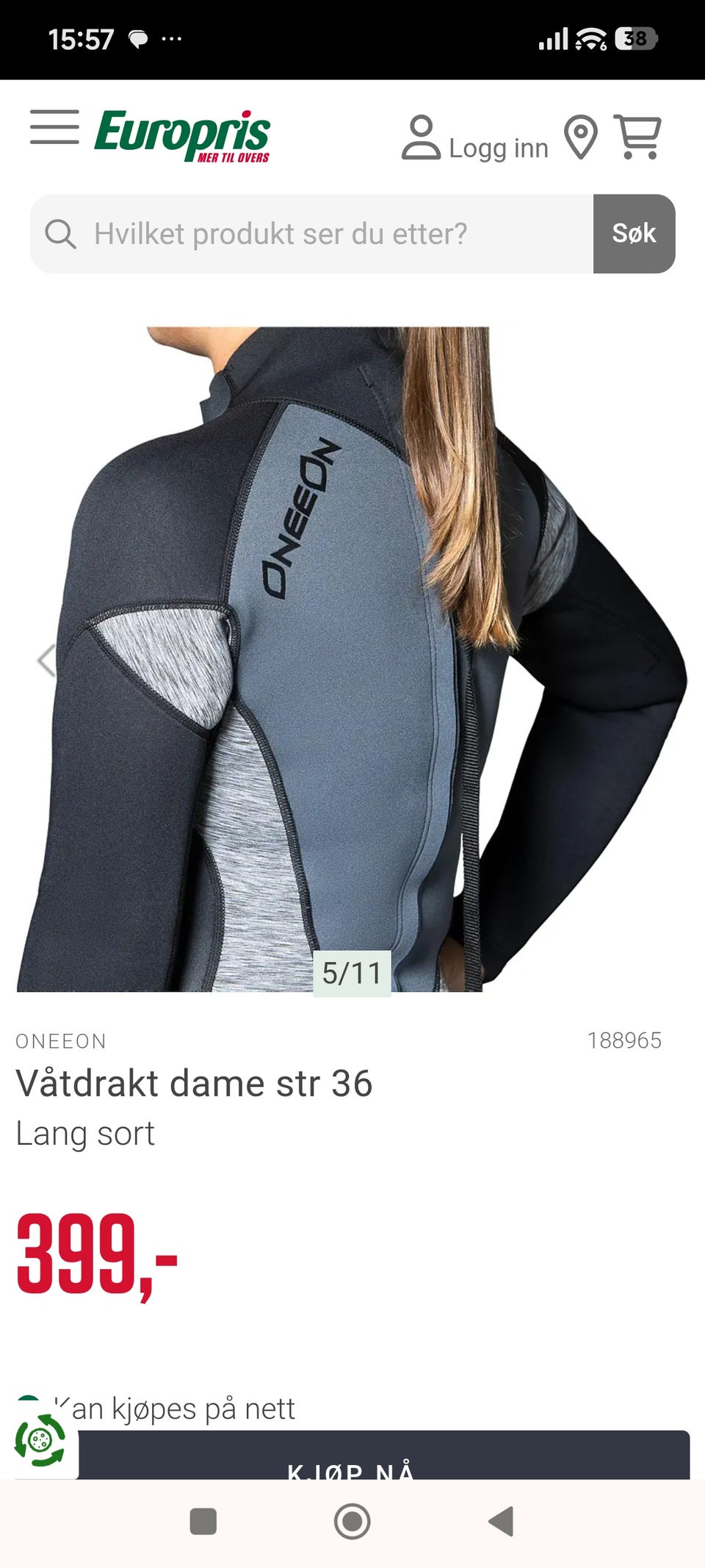Open the hamburger menu
The height and width of the screenshot is (1568, 705).
pos(54,127)
